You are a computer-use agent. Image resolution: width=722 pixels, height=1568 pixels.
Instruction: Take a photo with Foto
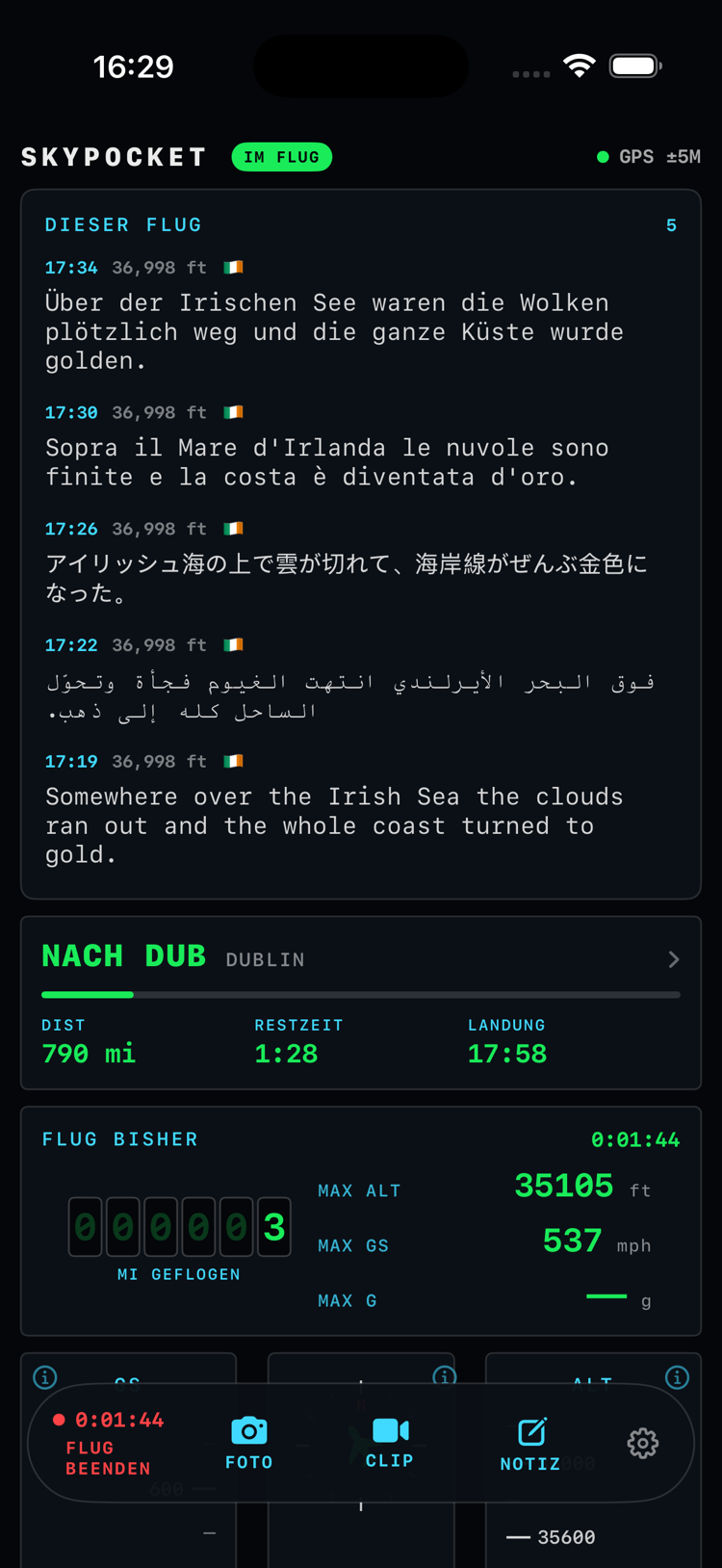pyautogui.click(x=248, y=1443)
